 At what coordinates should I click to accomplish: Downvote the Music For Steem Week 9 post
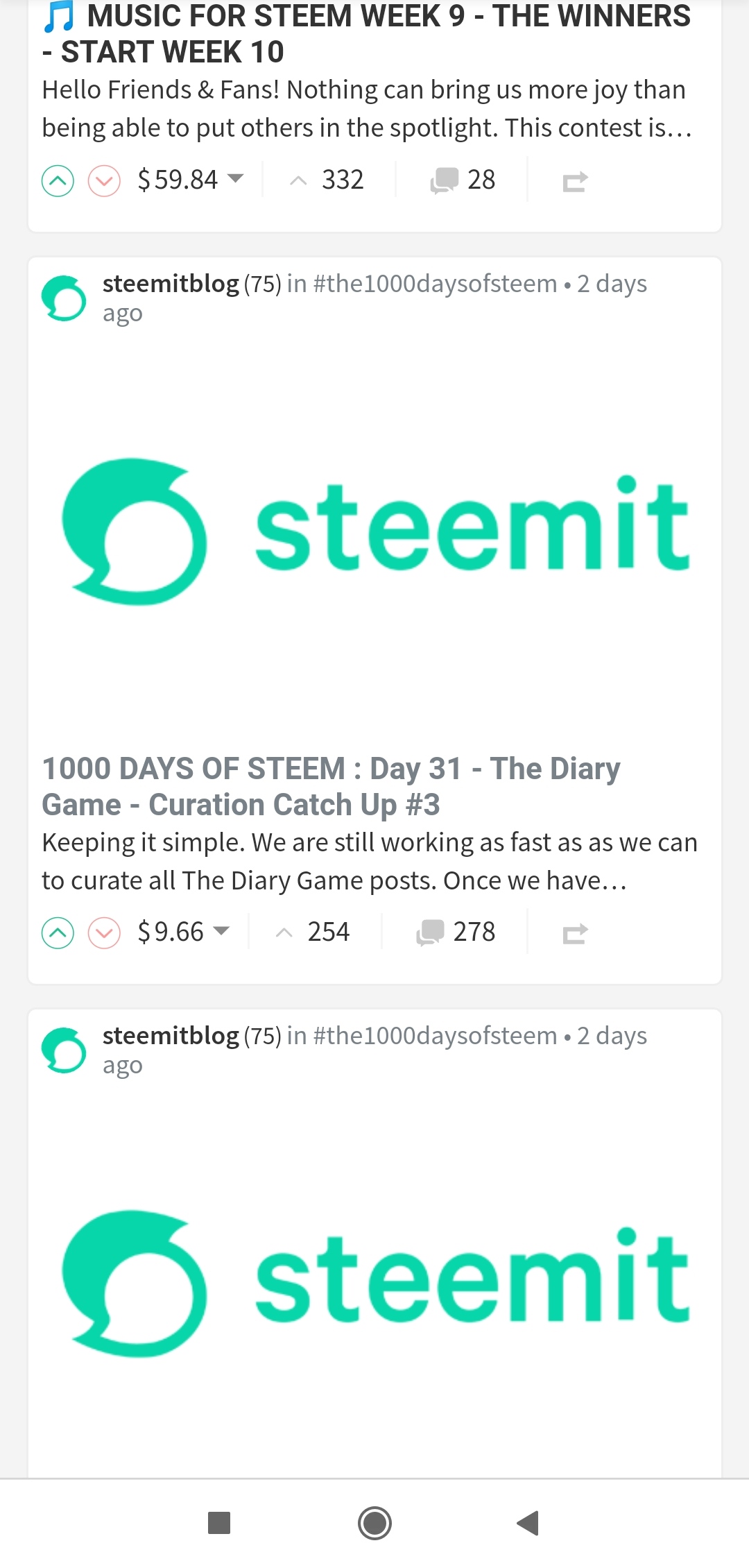point(104,181)
